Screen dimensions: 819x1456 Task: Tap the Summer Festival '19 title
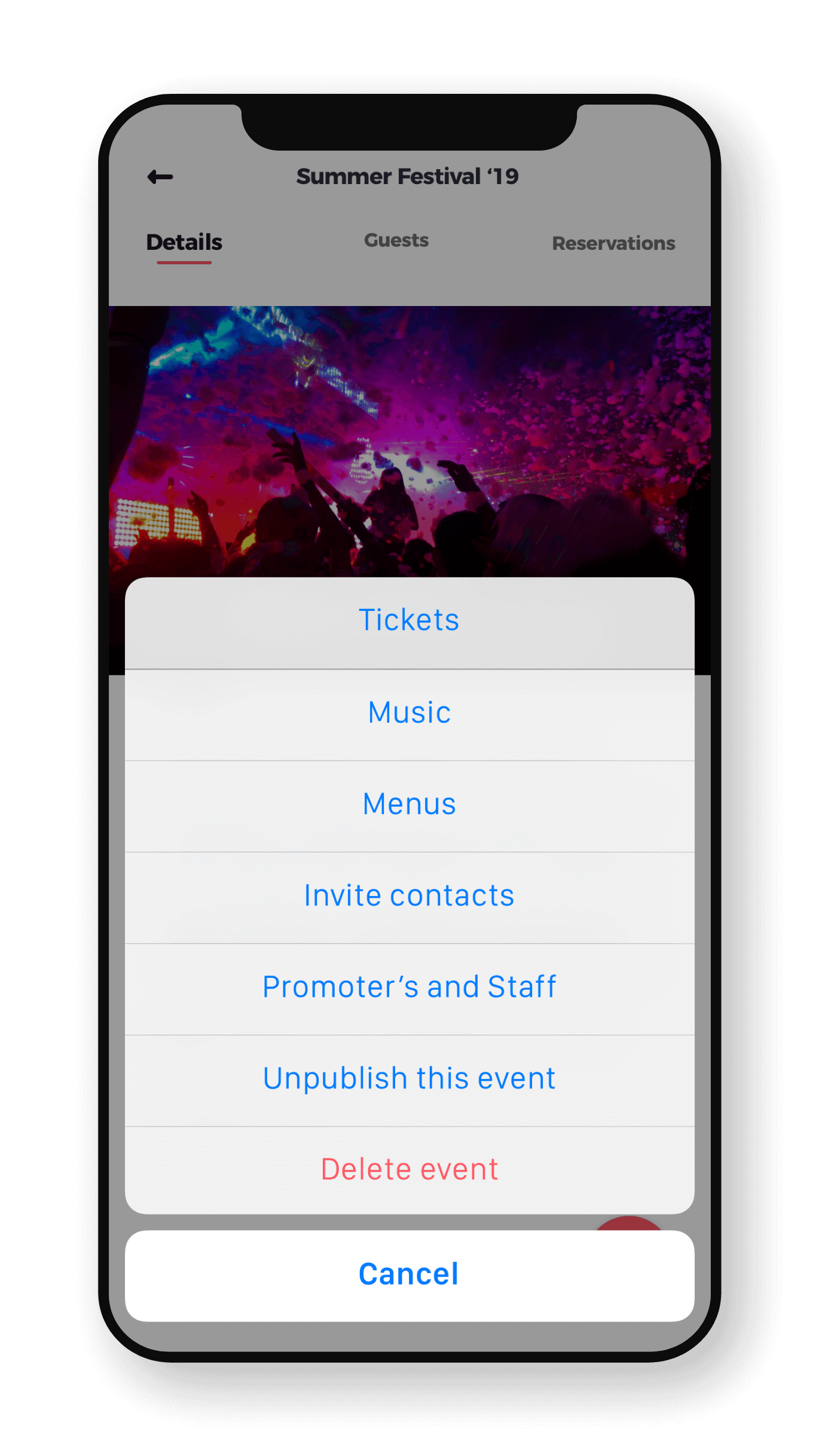[x=408, y=176]
